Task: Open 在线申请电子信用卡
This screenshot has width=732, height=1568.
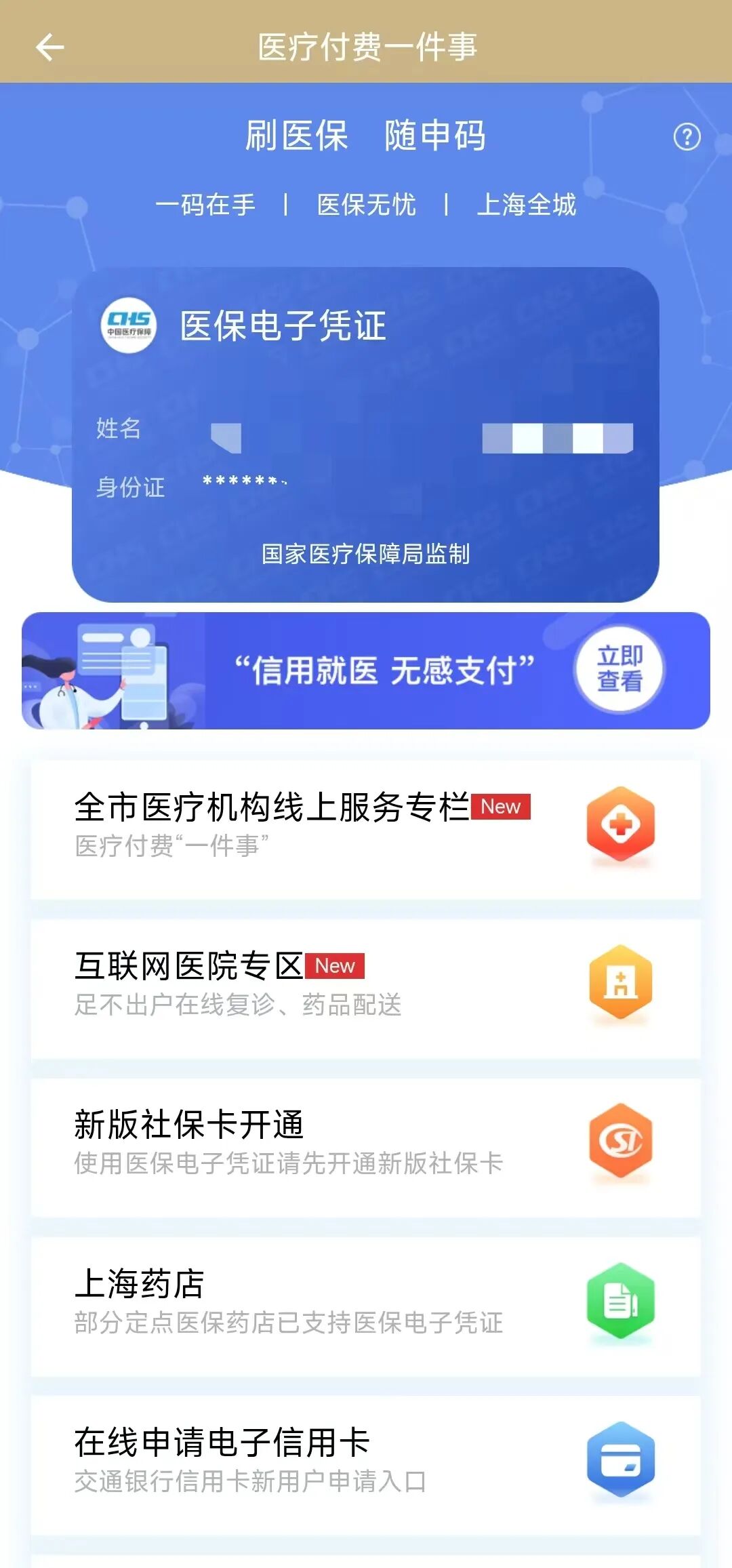Action: coord(365,1463)
